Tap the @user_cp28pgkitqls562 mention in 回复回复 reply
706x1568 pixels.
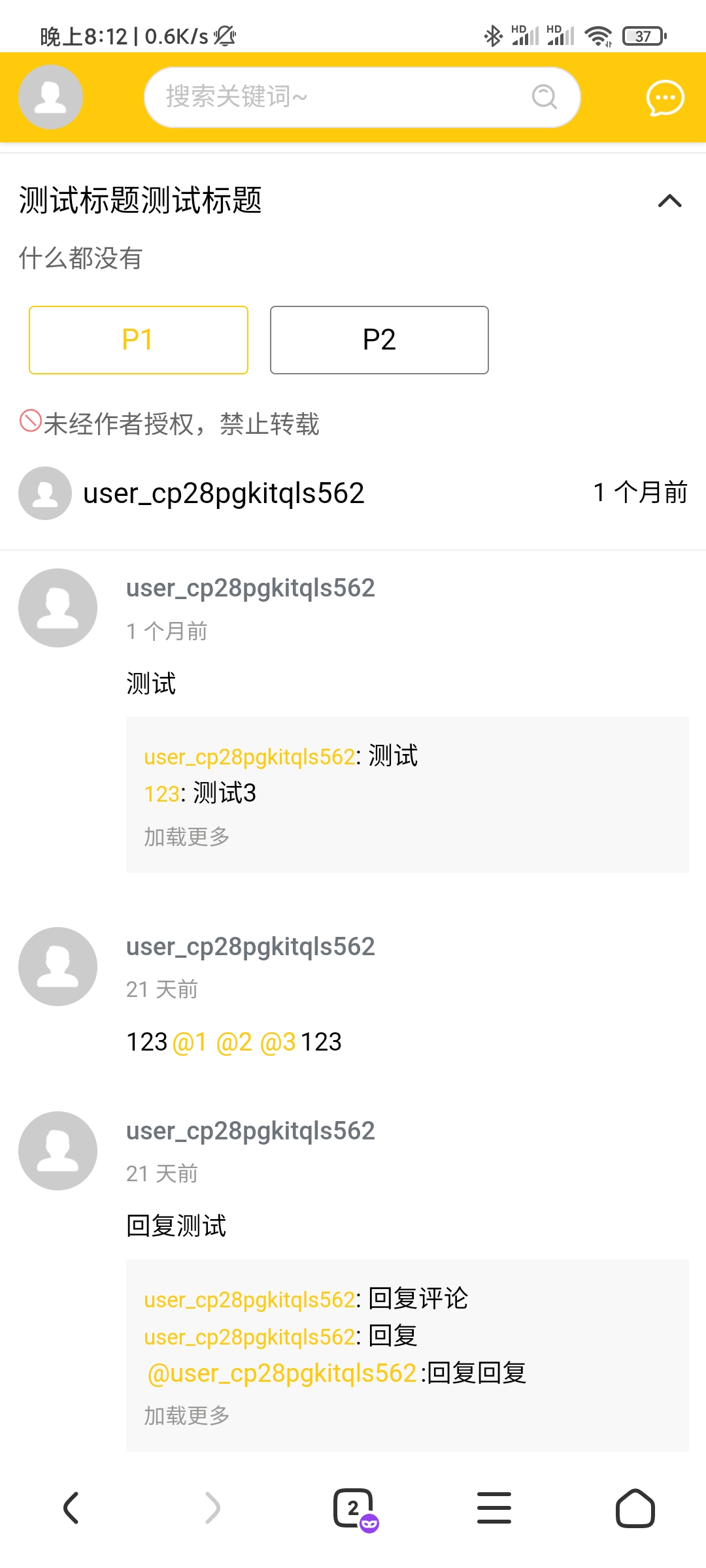click(282, 1373)
